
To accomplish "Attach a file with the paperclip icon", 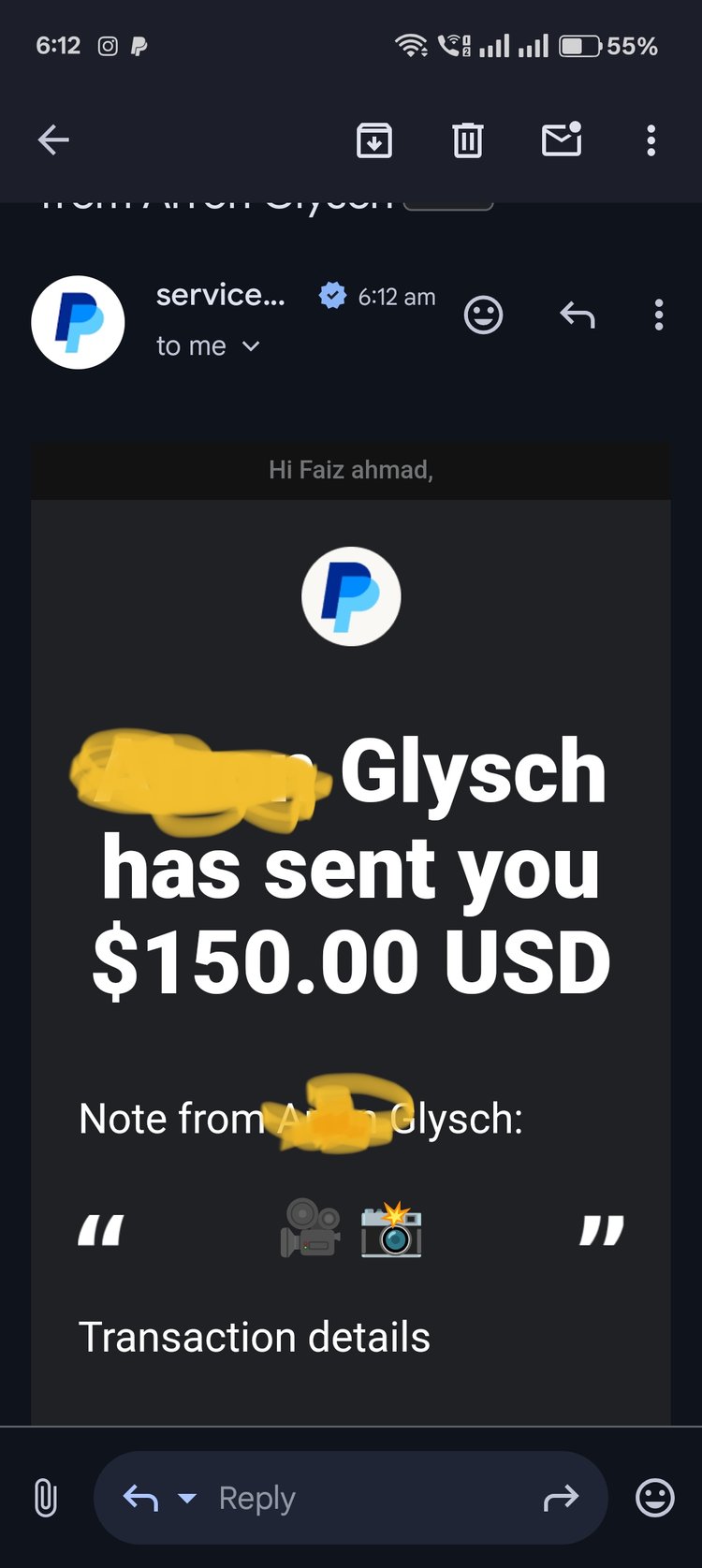I will pos(45,1498).
